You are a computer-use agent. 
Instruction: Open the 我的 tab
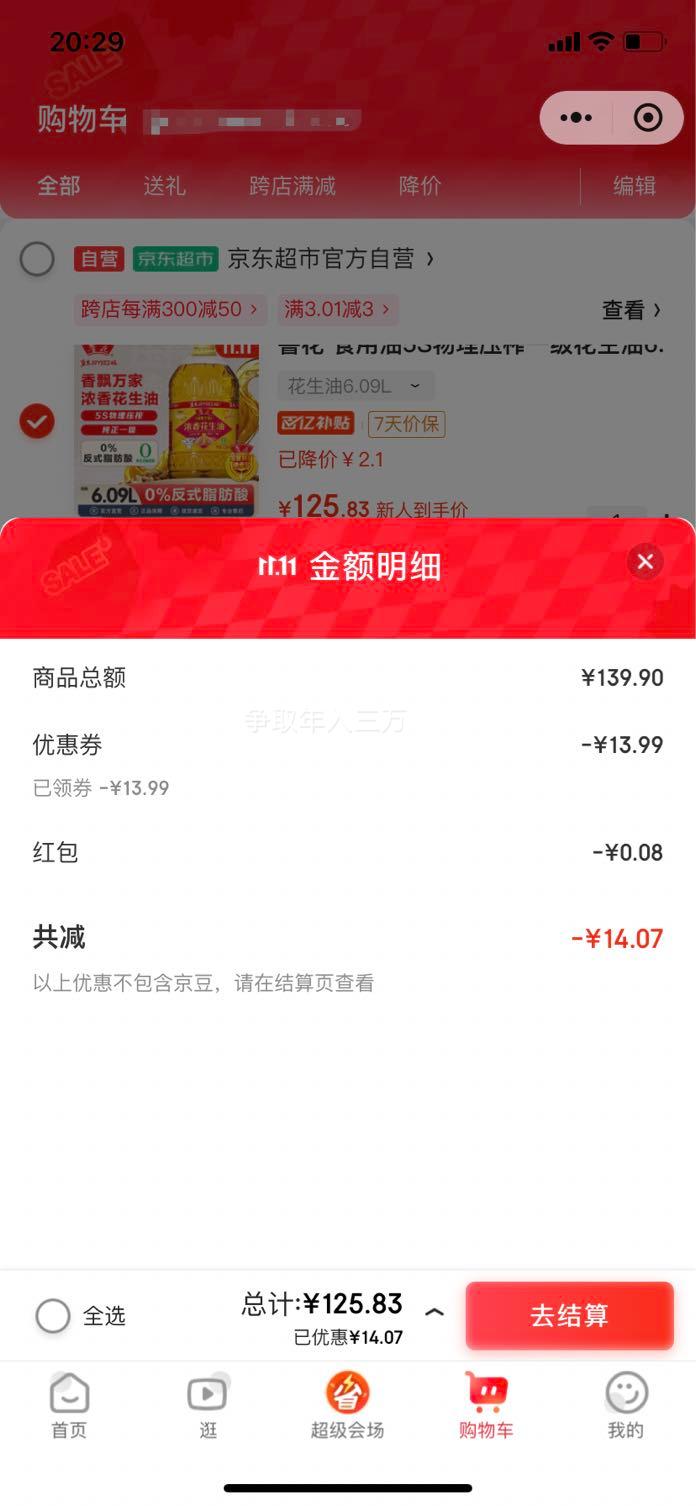626,1405
